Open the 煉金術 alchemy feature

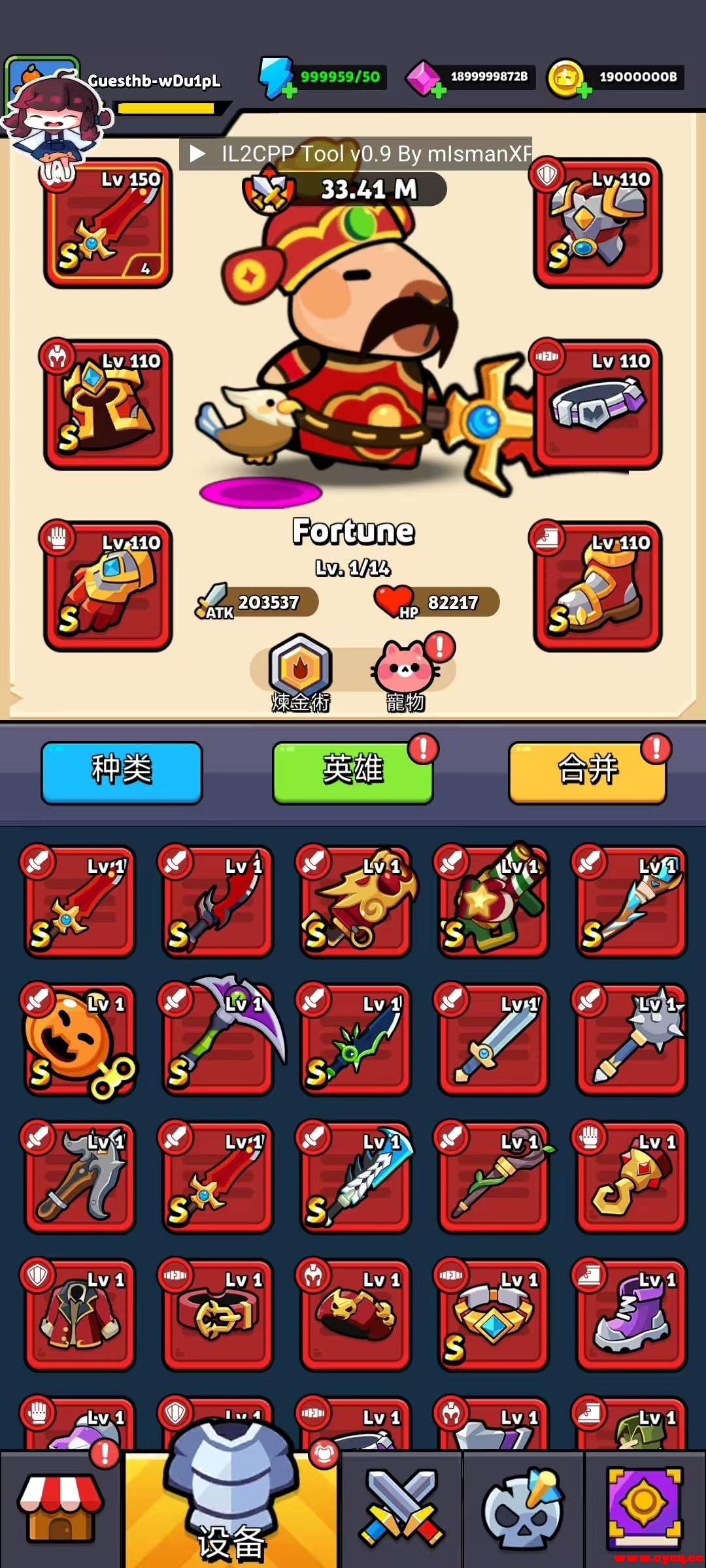coord(301,673)
